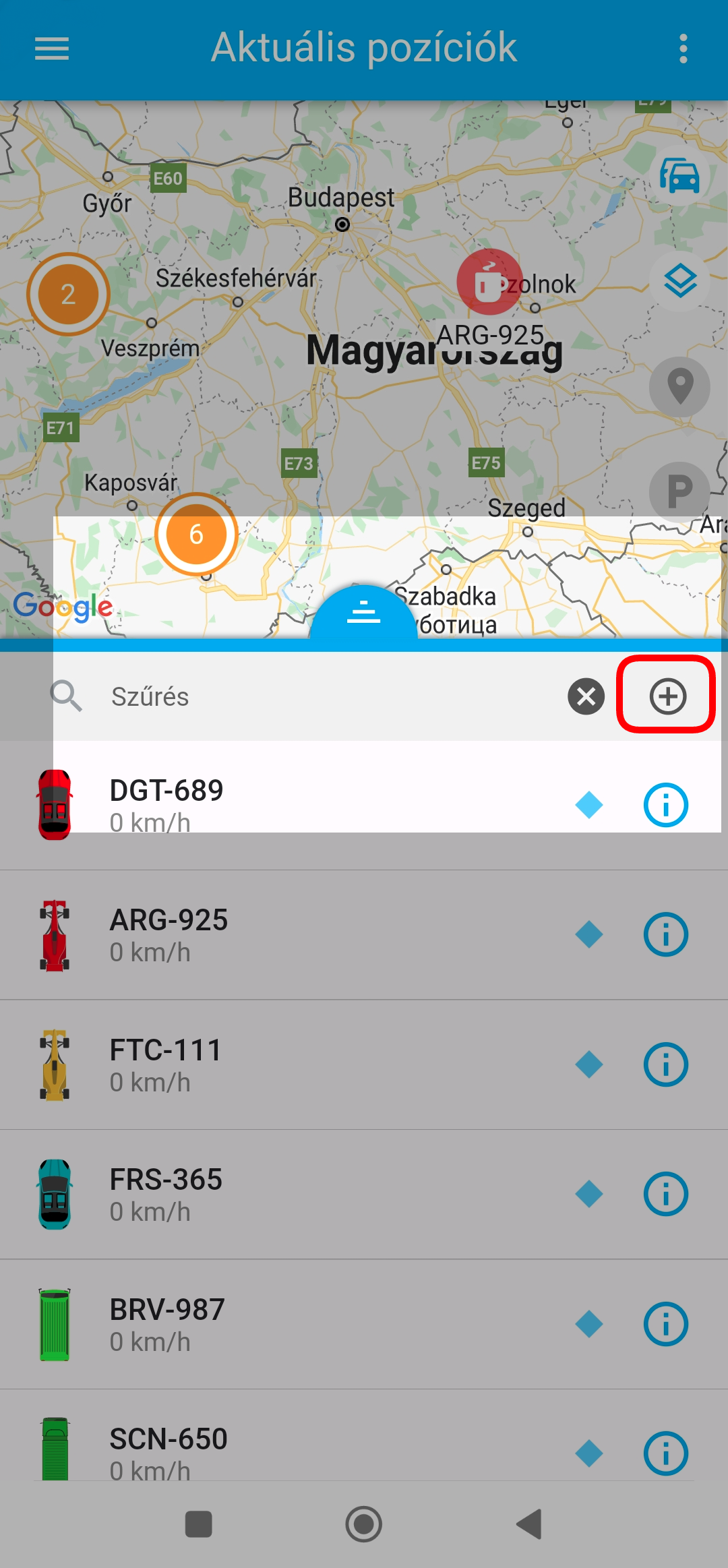728x1568 pixels.
Task: Select vehicle DGT-689 in the list
Action: click(x=270, y=805)
